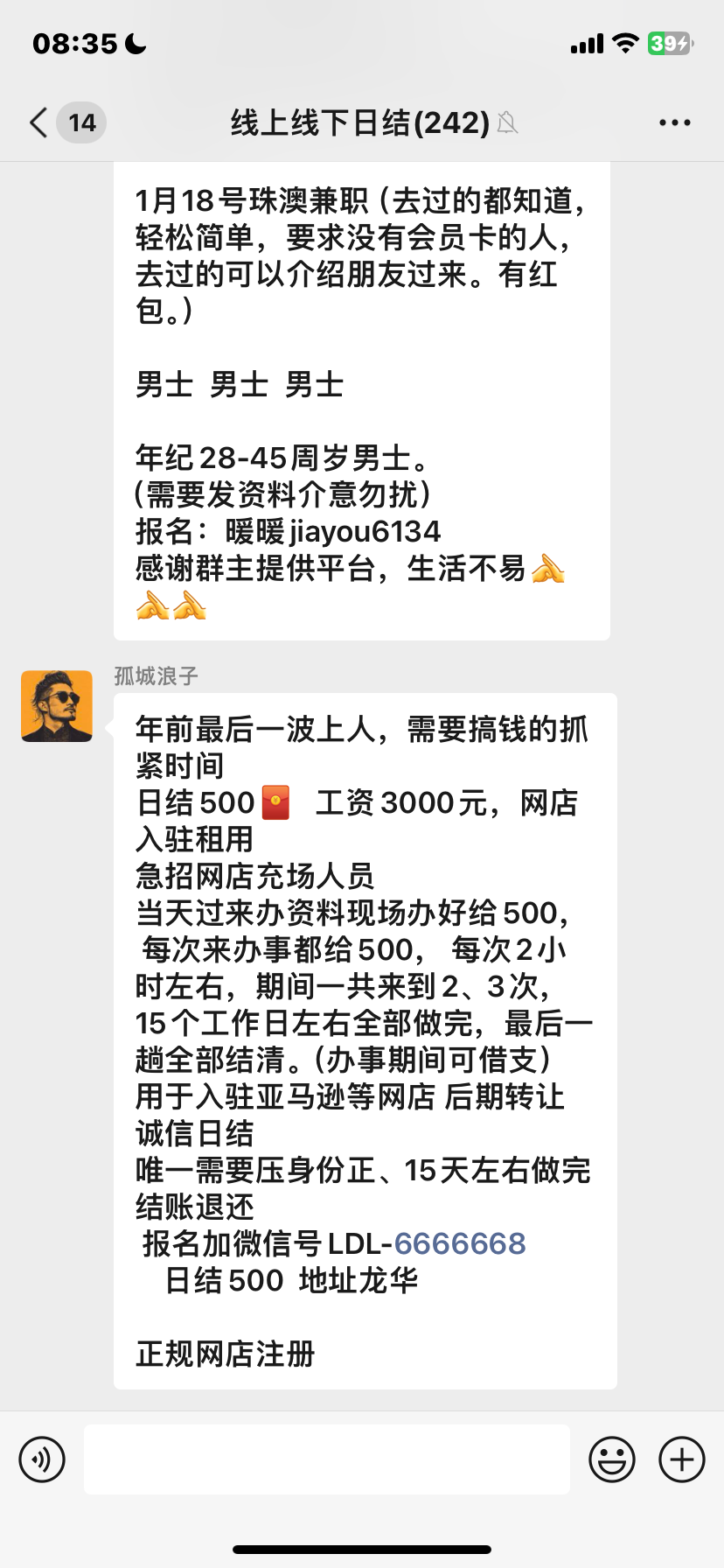Tap the linked number 6666668

pos(460,1243)
